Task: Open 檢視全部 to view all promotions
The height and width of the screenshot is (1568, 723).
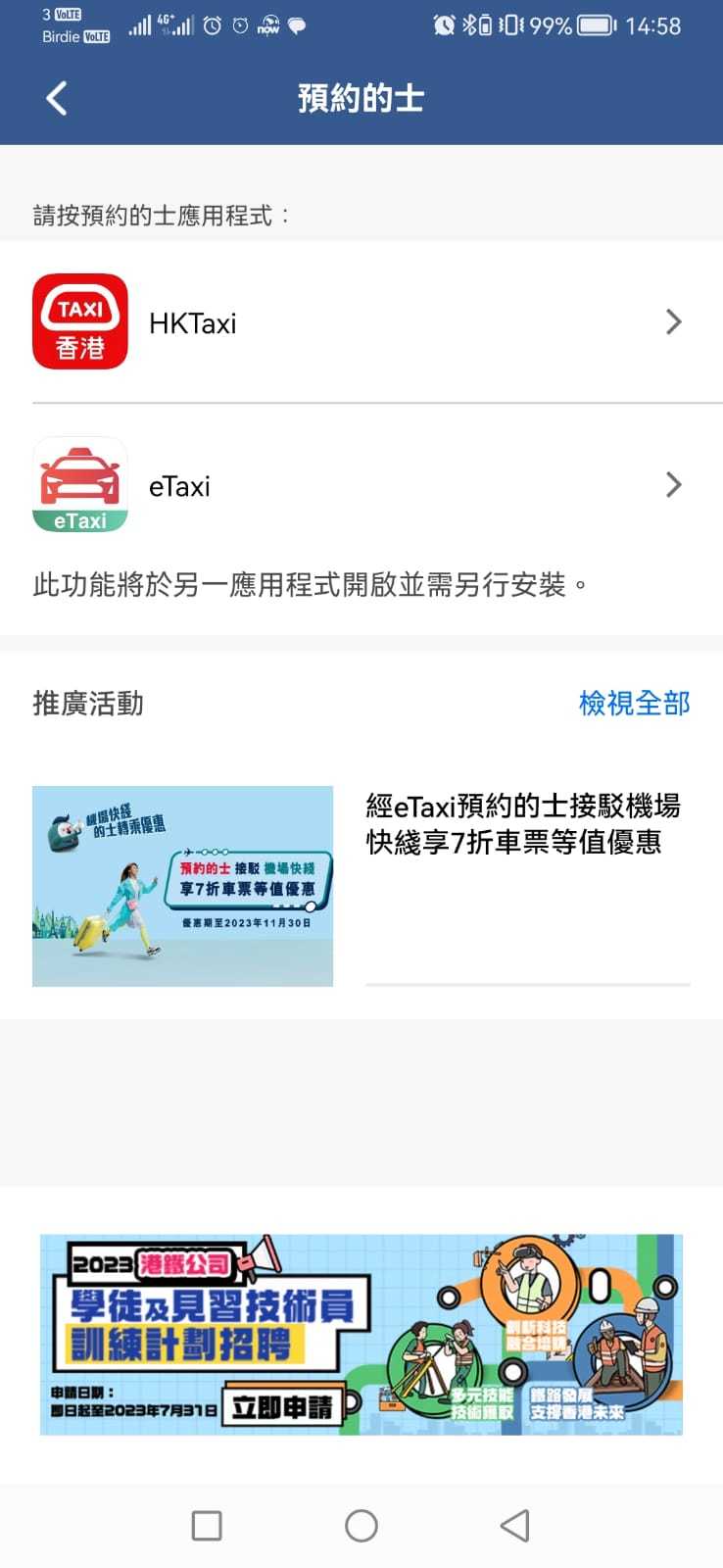Action: tap(633, 704)
